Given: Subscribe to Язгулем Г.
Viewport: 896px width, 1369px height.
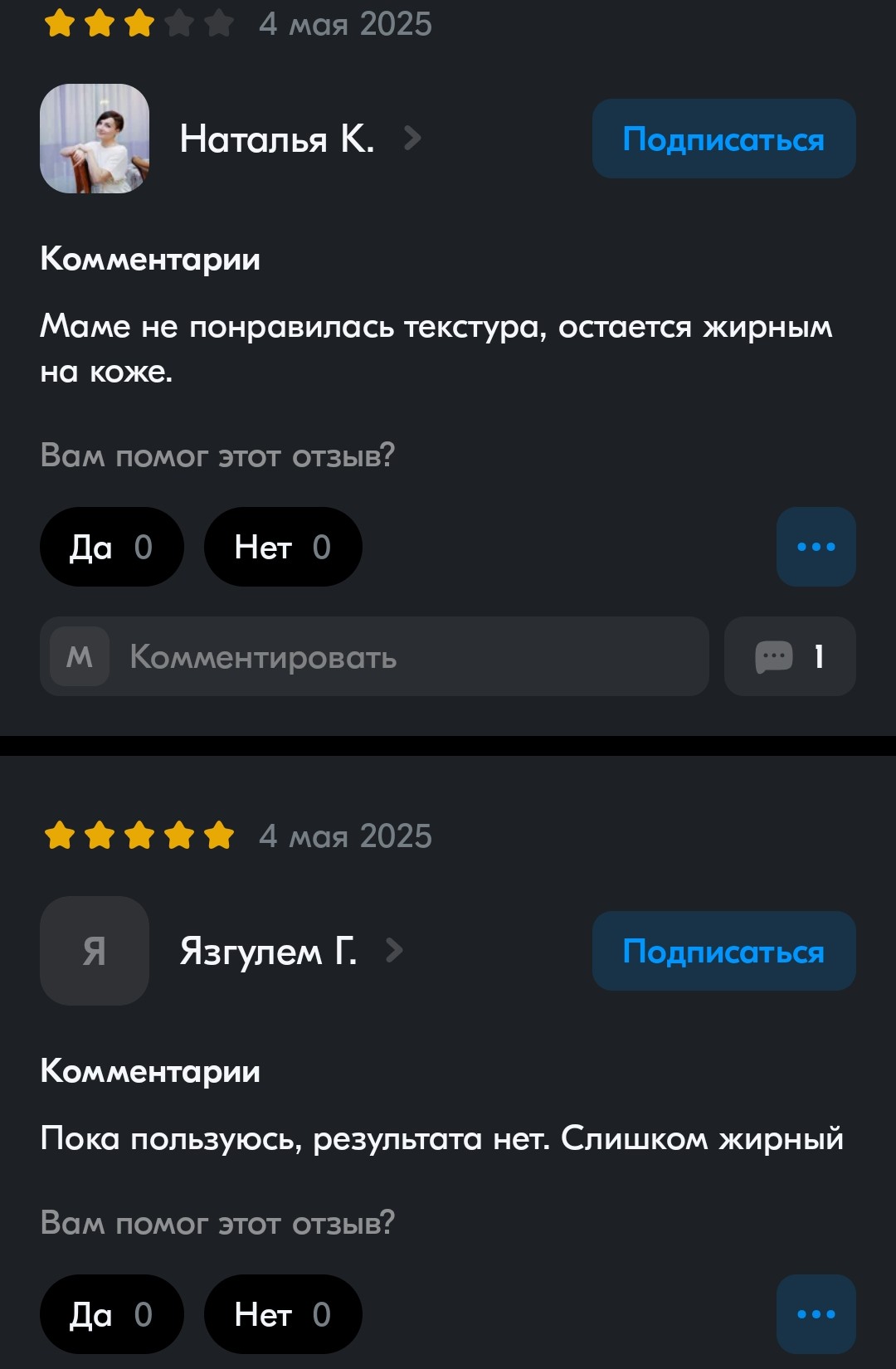Looking at the screenshot, I should (723, 951).
